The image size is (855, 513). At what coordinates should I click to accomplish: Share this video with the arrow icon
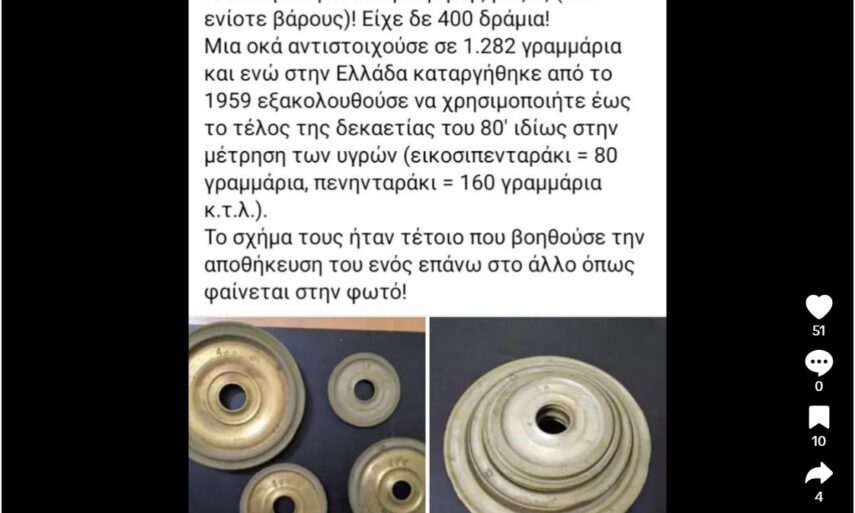[818, 473]
